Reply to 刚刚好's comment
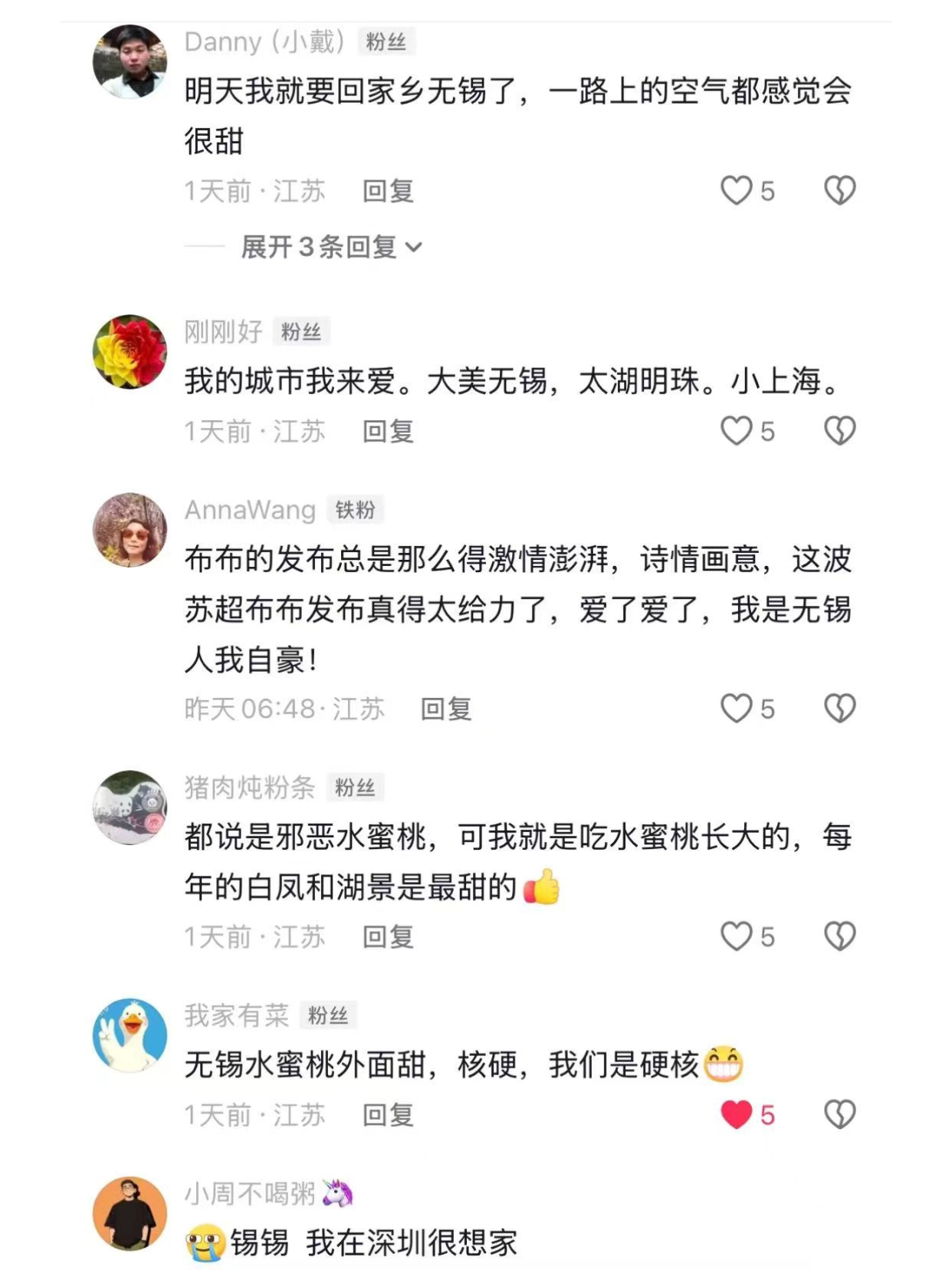The height and width of the screenshot is (1270, 952). [x=388, y=432]
